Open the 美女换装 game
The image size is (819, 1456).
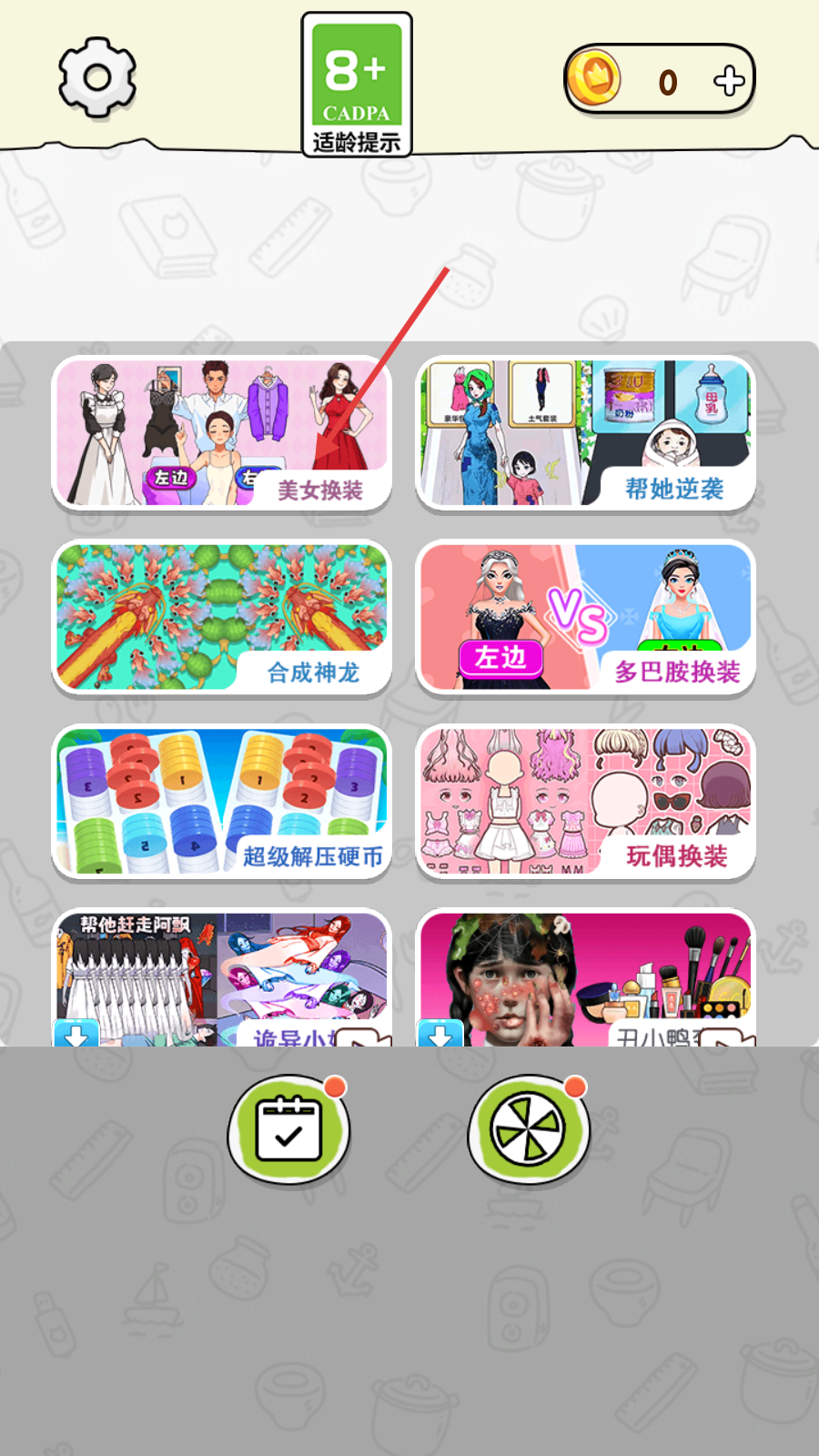click(222, 433)
